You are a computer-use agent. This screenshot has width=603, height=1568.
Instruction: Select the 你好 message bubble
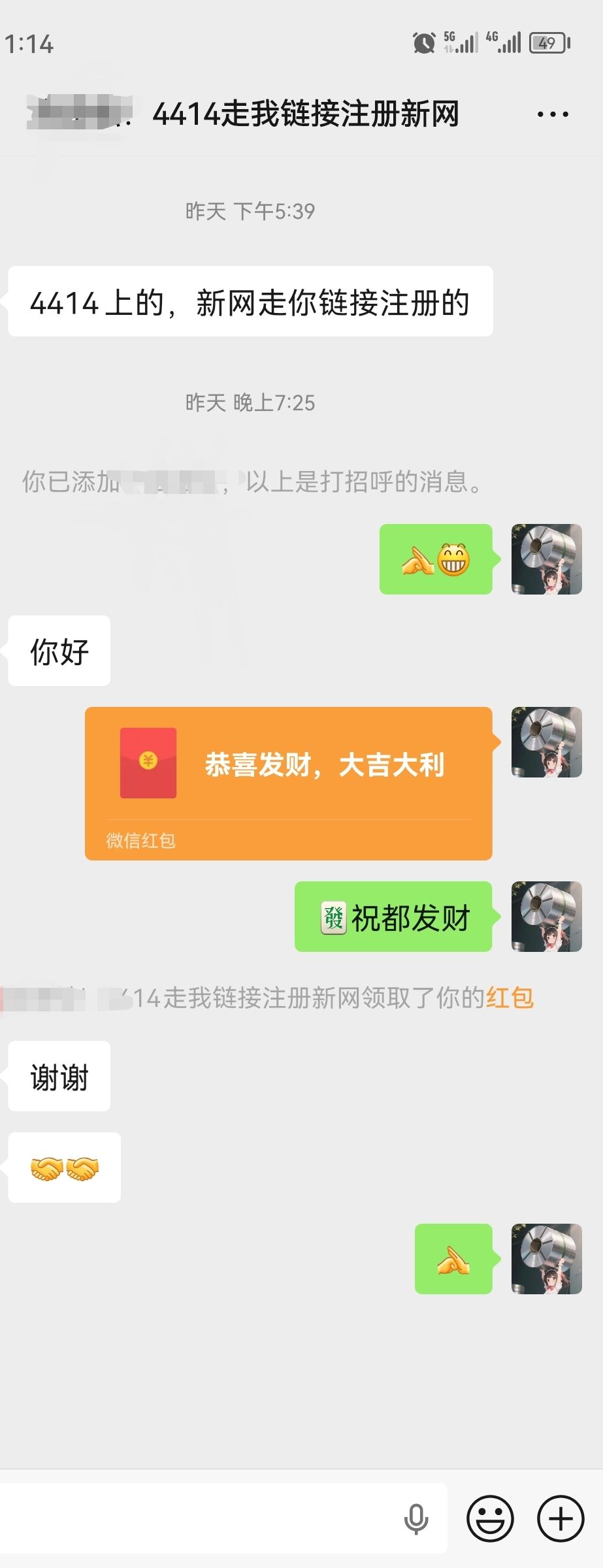58,650
